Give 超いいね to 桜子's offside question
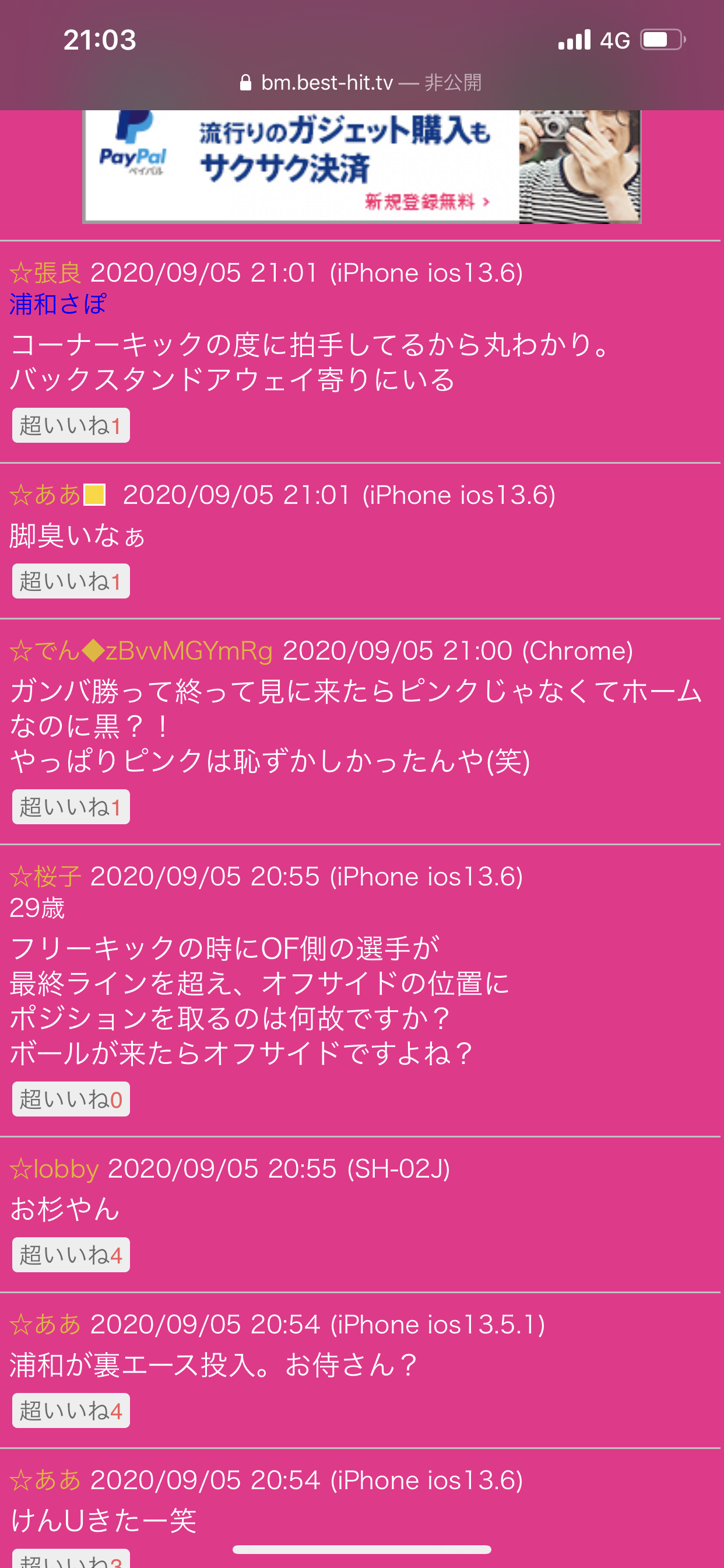Screen dimensions: 724x1568 coord(71,1100)
